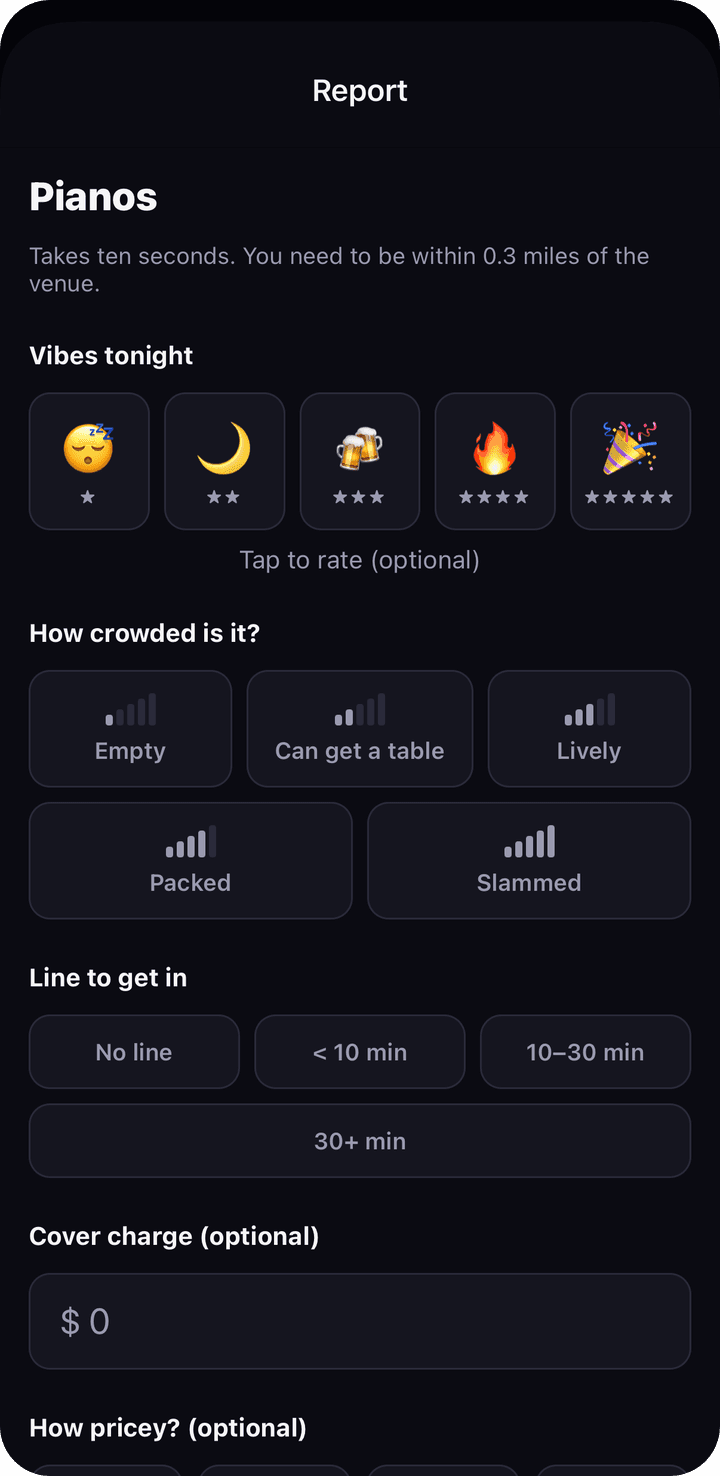
Task: Select the two-star moon vibe rating
Action: pyautogui.click(x=224, y=461)
